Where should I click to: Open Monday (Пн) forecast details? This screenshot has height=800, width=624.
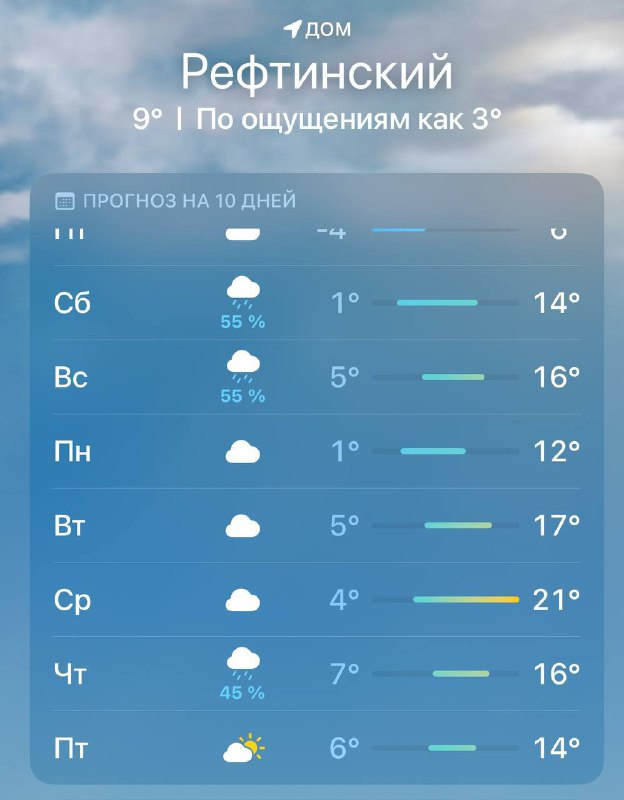coord(316,451)
